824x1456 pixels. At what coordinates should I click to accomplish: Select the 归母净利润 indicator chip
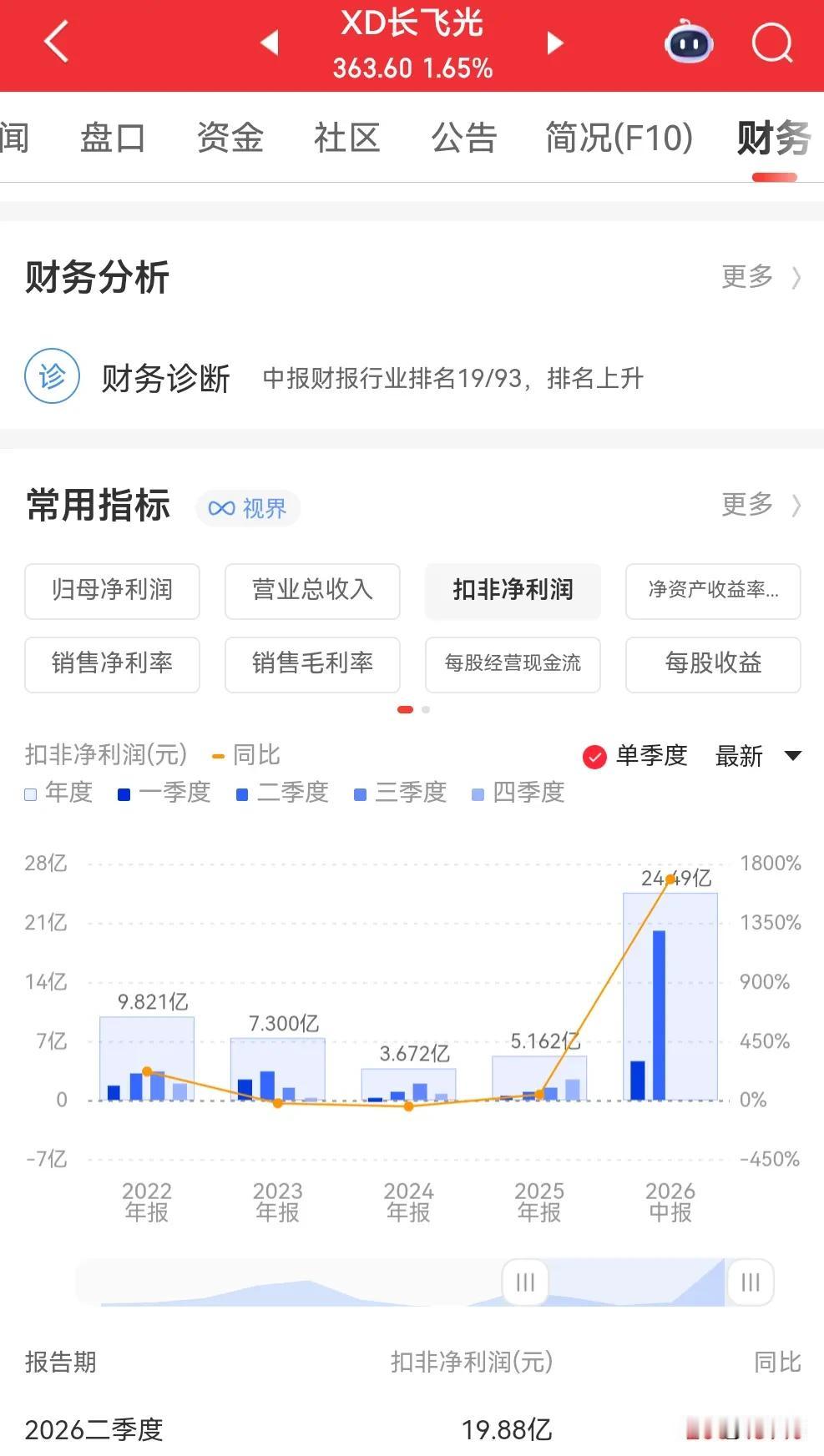tap(112, 591)
